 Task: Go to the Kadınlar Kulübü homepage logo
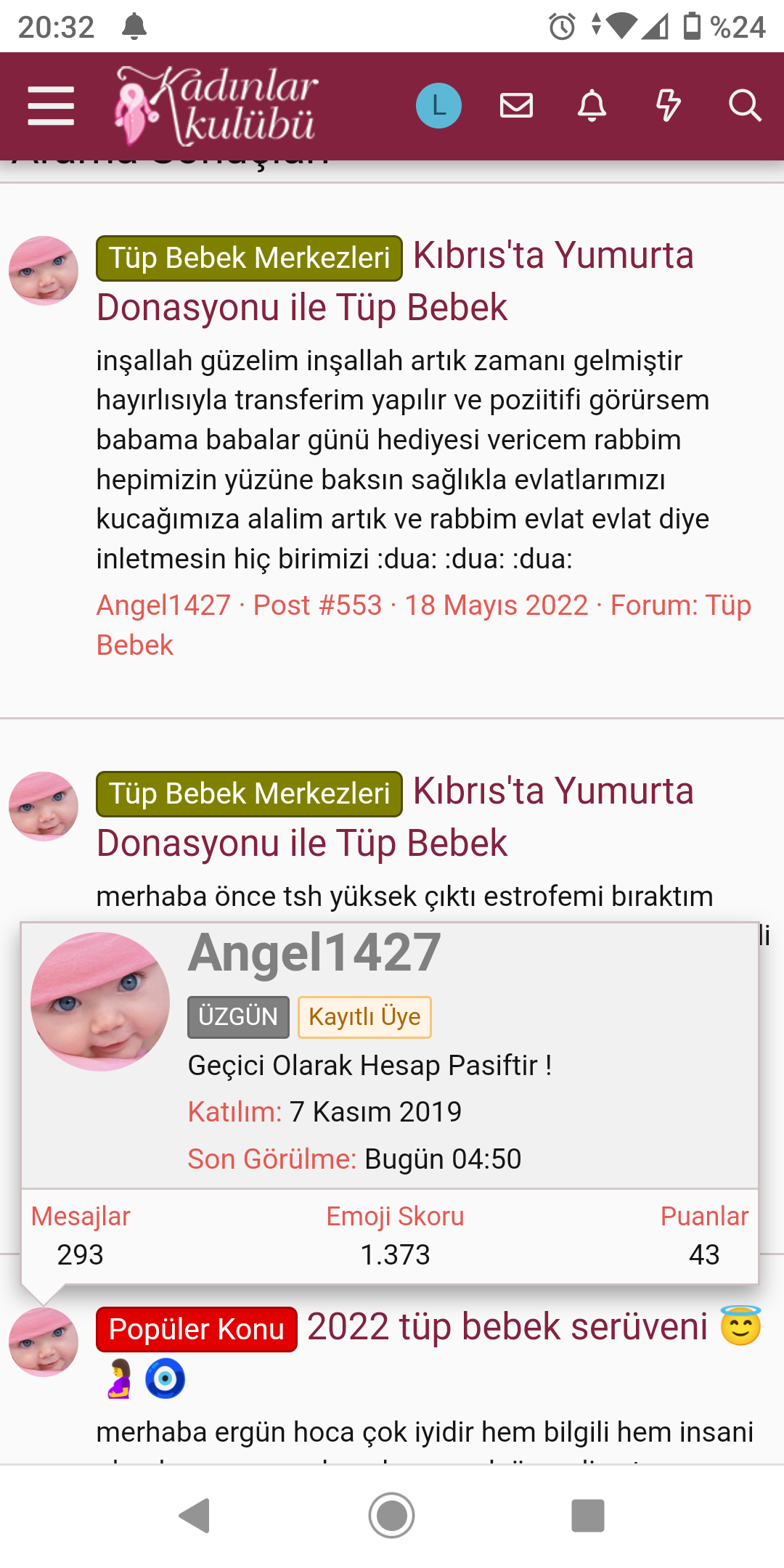click(216, 106)
